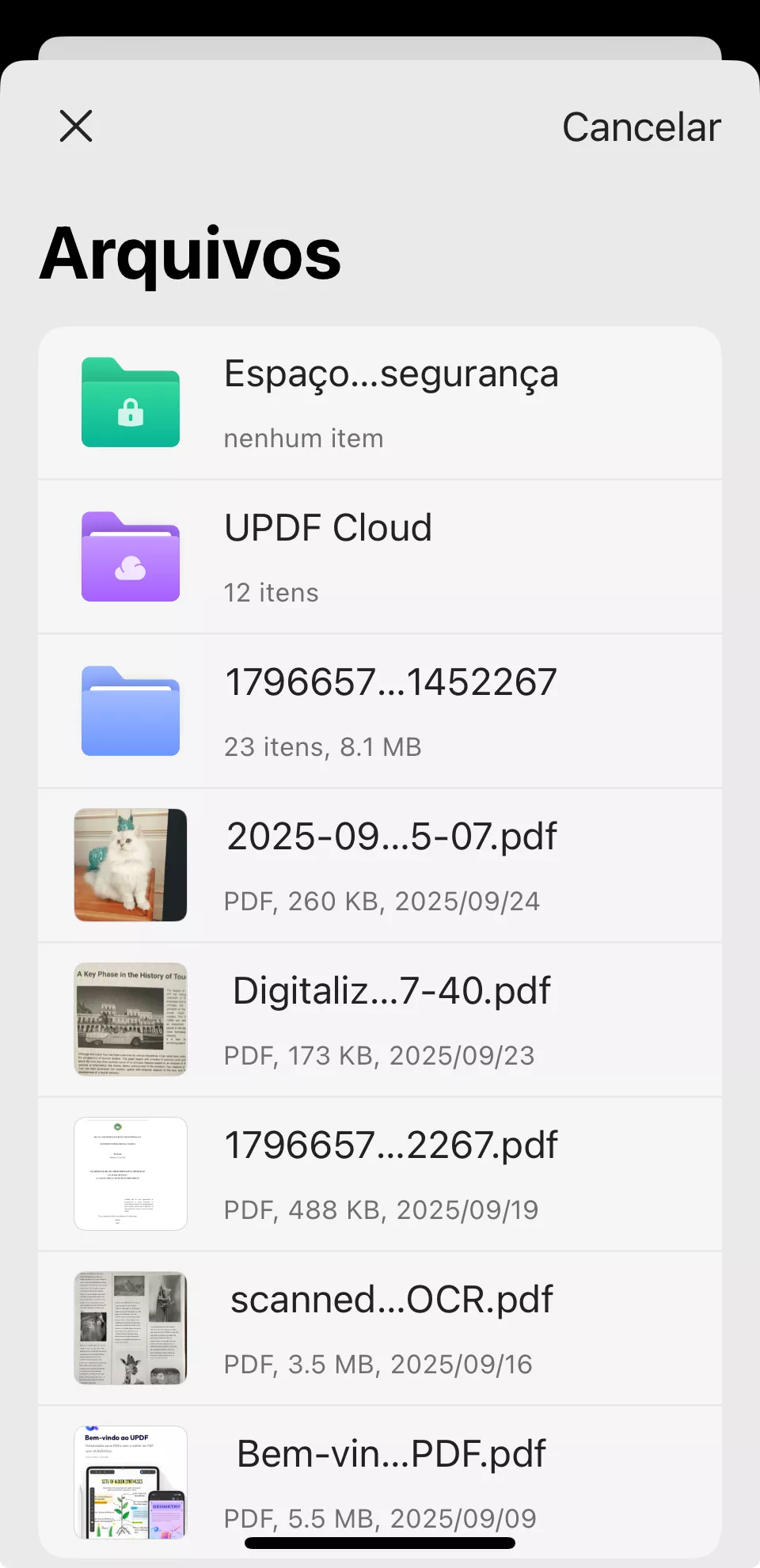Open folder 1796657...1452267 with 23 items

380,712
